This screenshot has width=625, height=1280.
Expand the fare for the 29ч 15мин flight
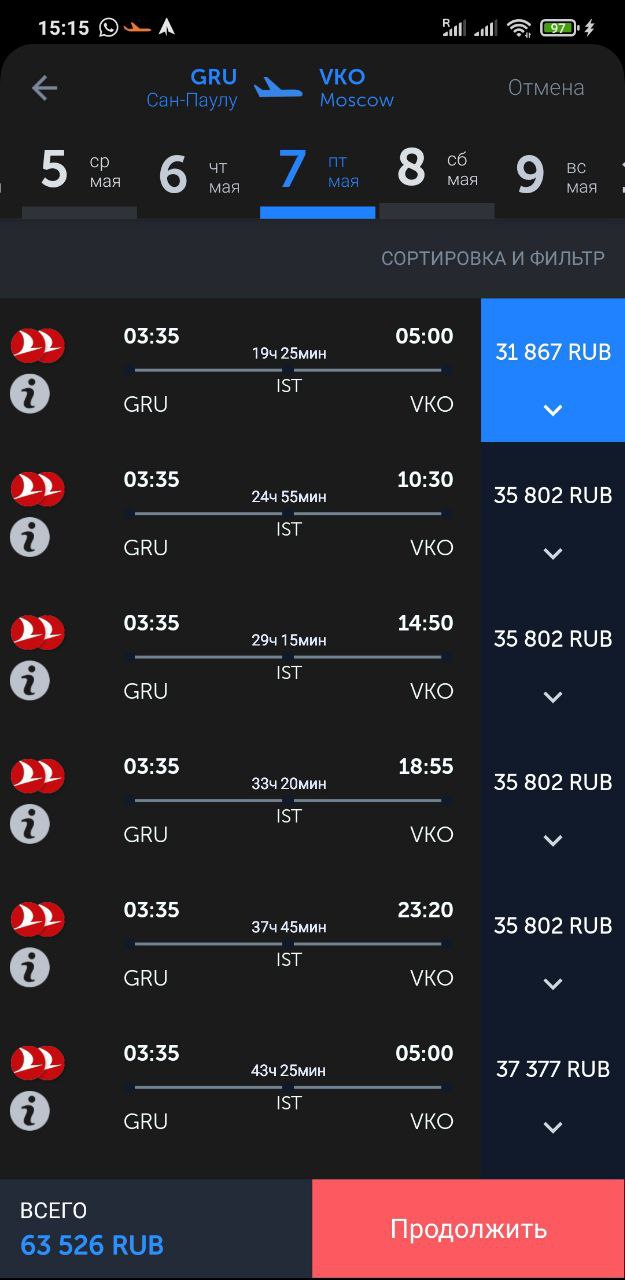point(553,657)
